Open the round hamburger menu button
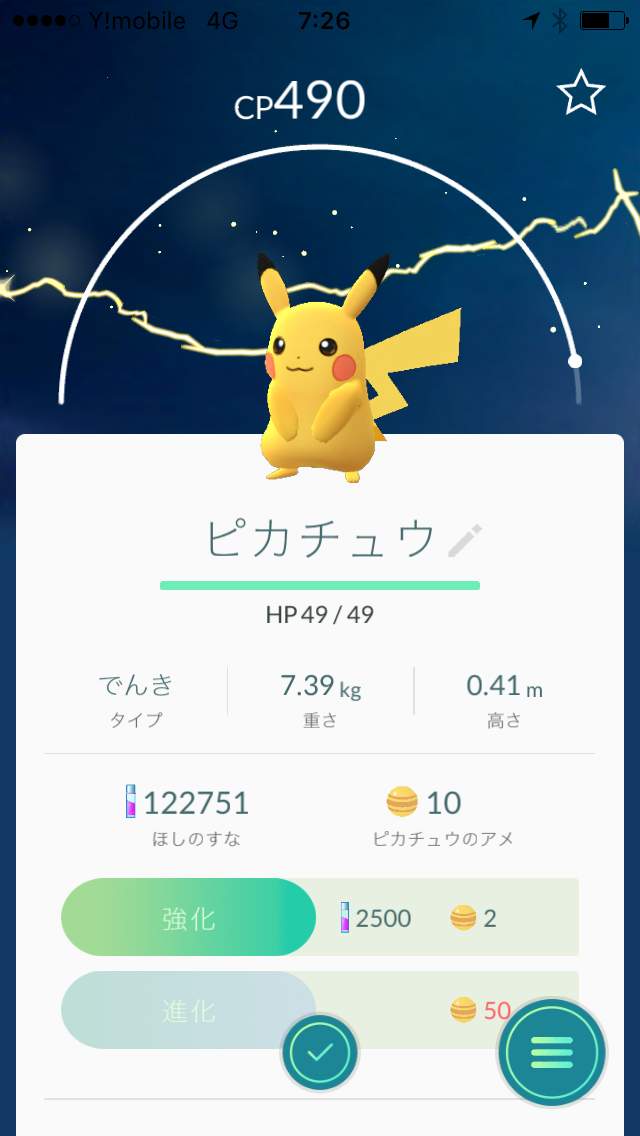The height and width of the screenshot is (1136, 640). (x=552, y=1051)
